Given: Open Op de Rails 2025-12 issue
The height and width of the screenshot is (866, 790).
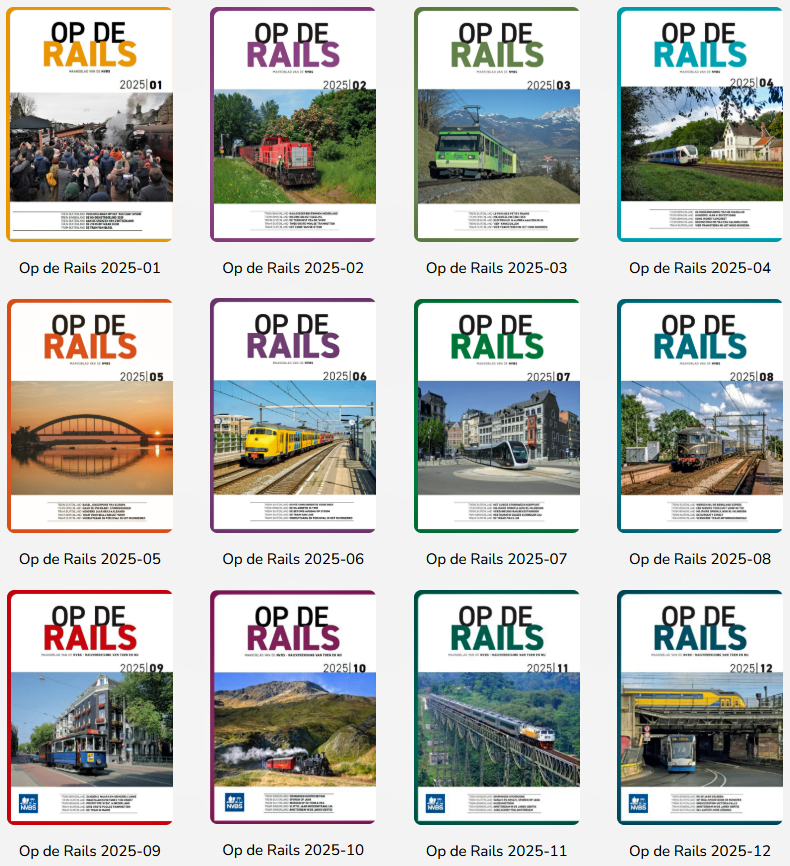Looking at the screenshot, I should coord(700,707).
